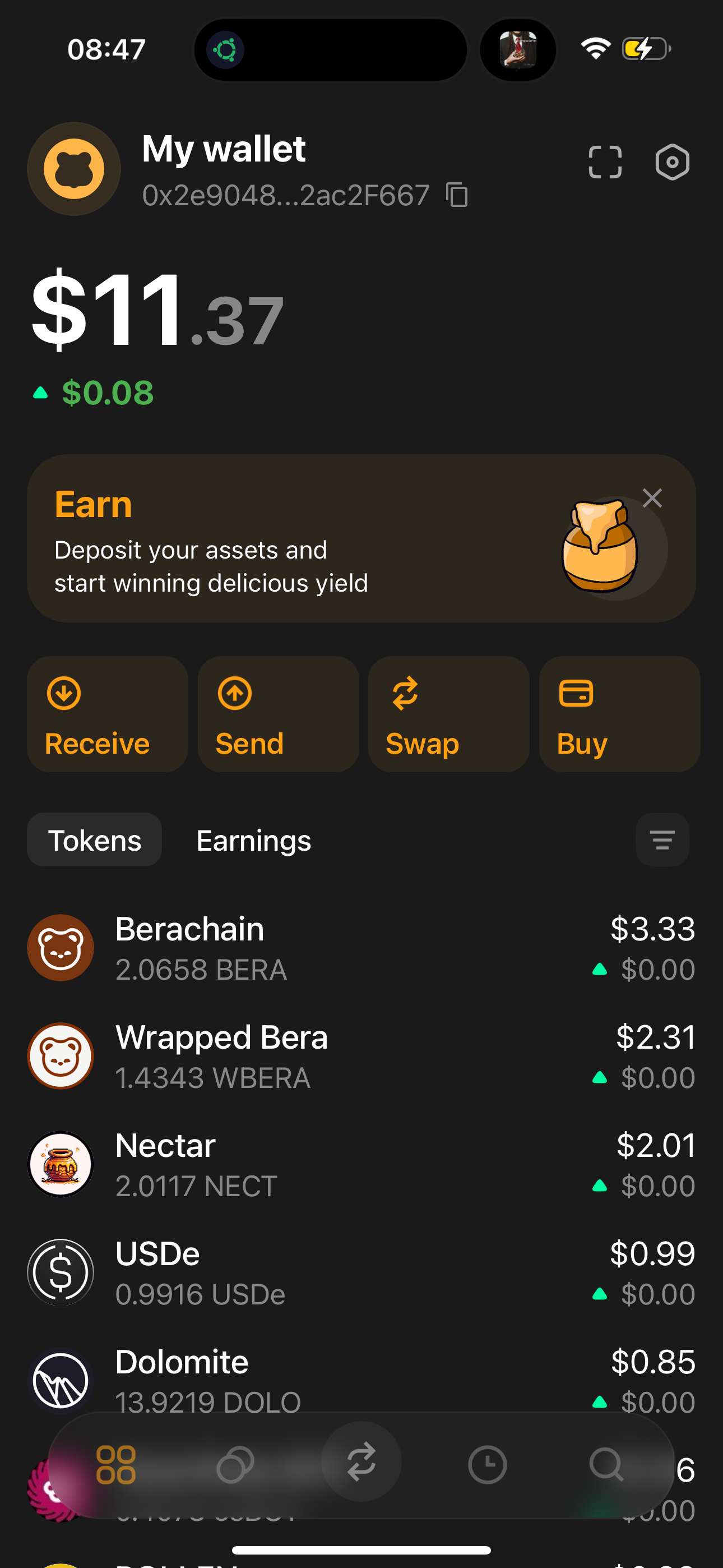This screenshot has width=723, height=1568.
Task: Expand the Nectar token row
Action: tap(361, 1164)
